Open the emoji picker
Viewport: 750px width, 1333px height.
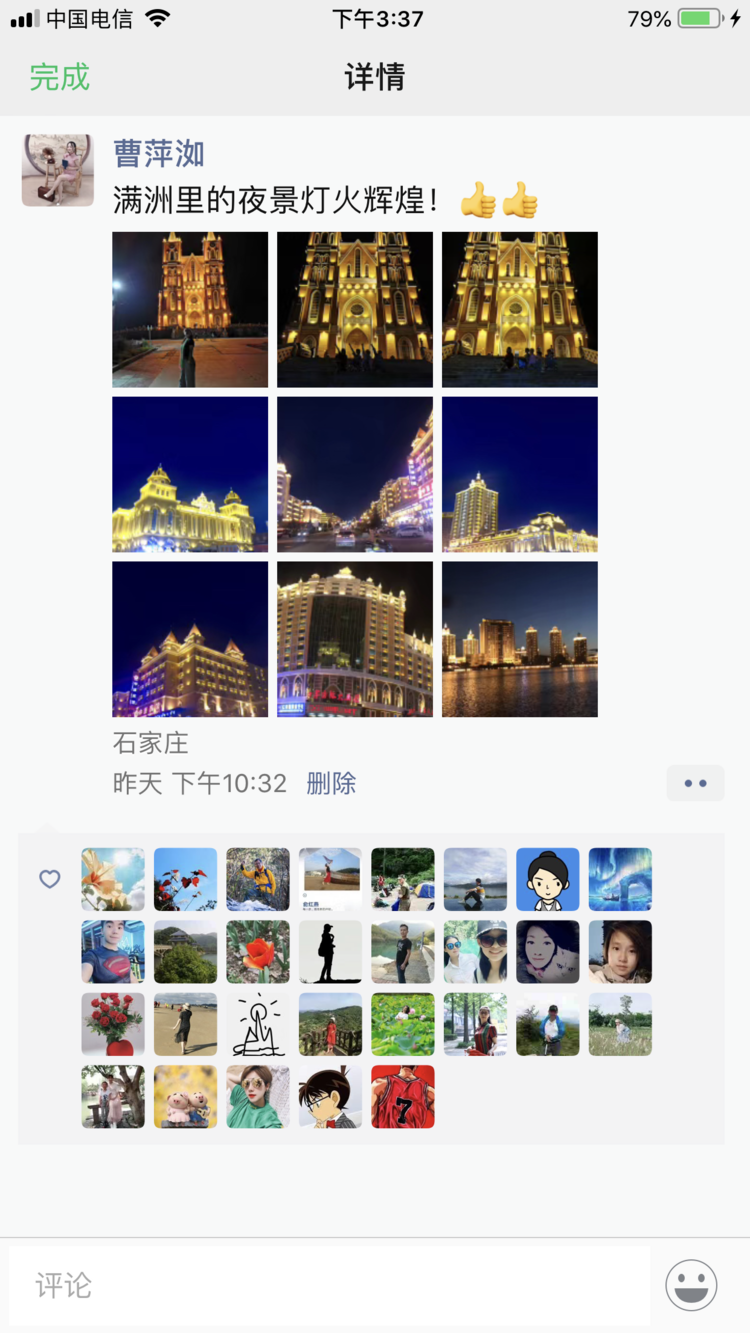click(x=691, y=1285)
